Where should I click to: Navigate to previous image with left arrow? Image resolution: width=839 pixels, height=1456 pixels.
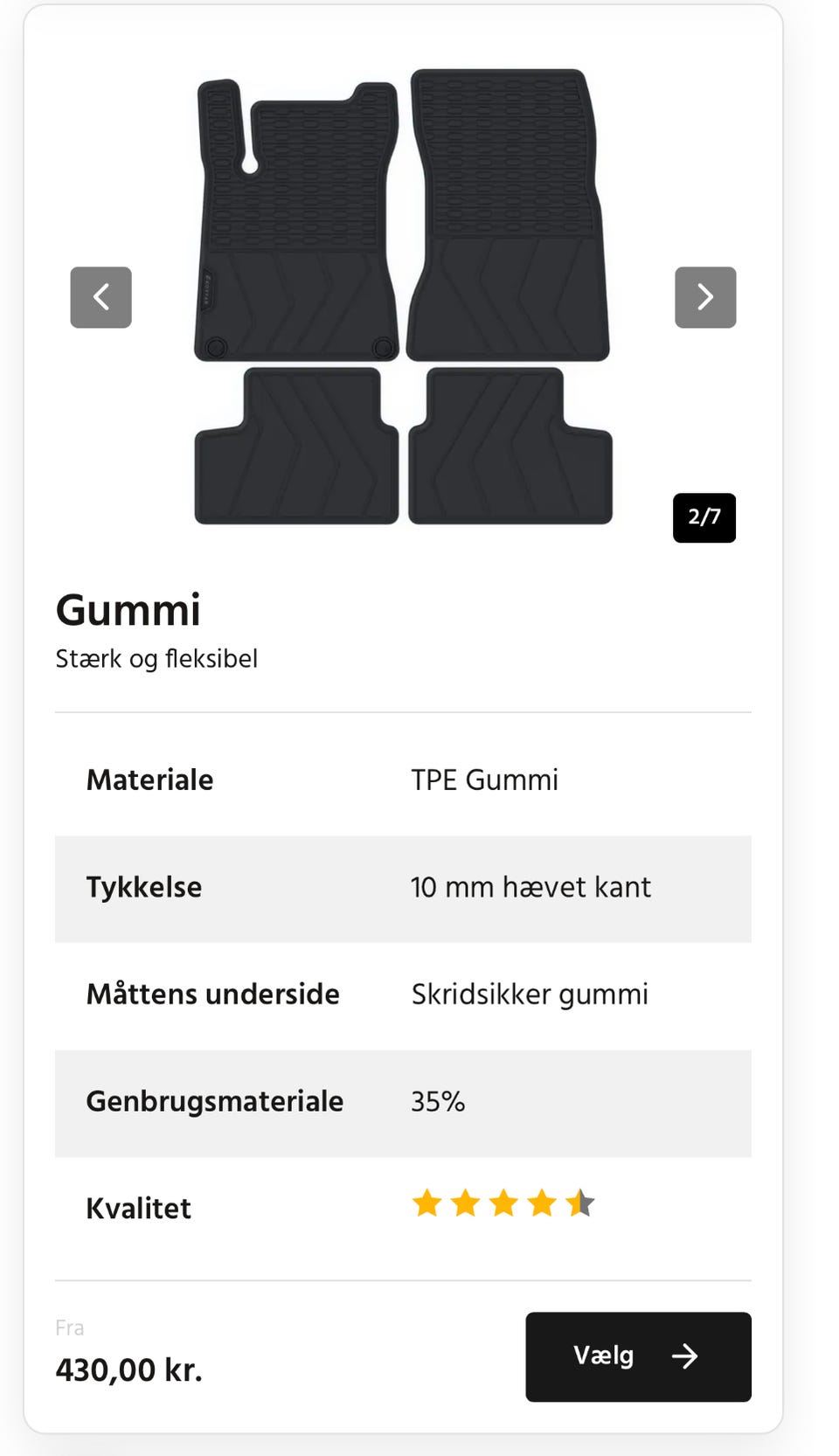(x=101, y=297)
